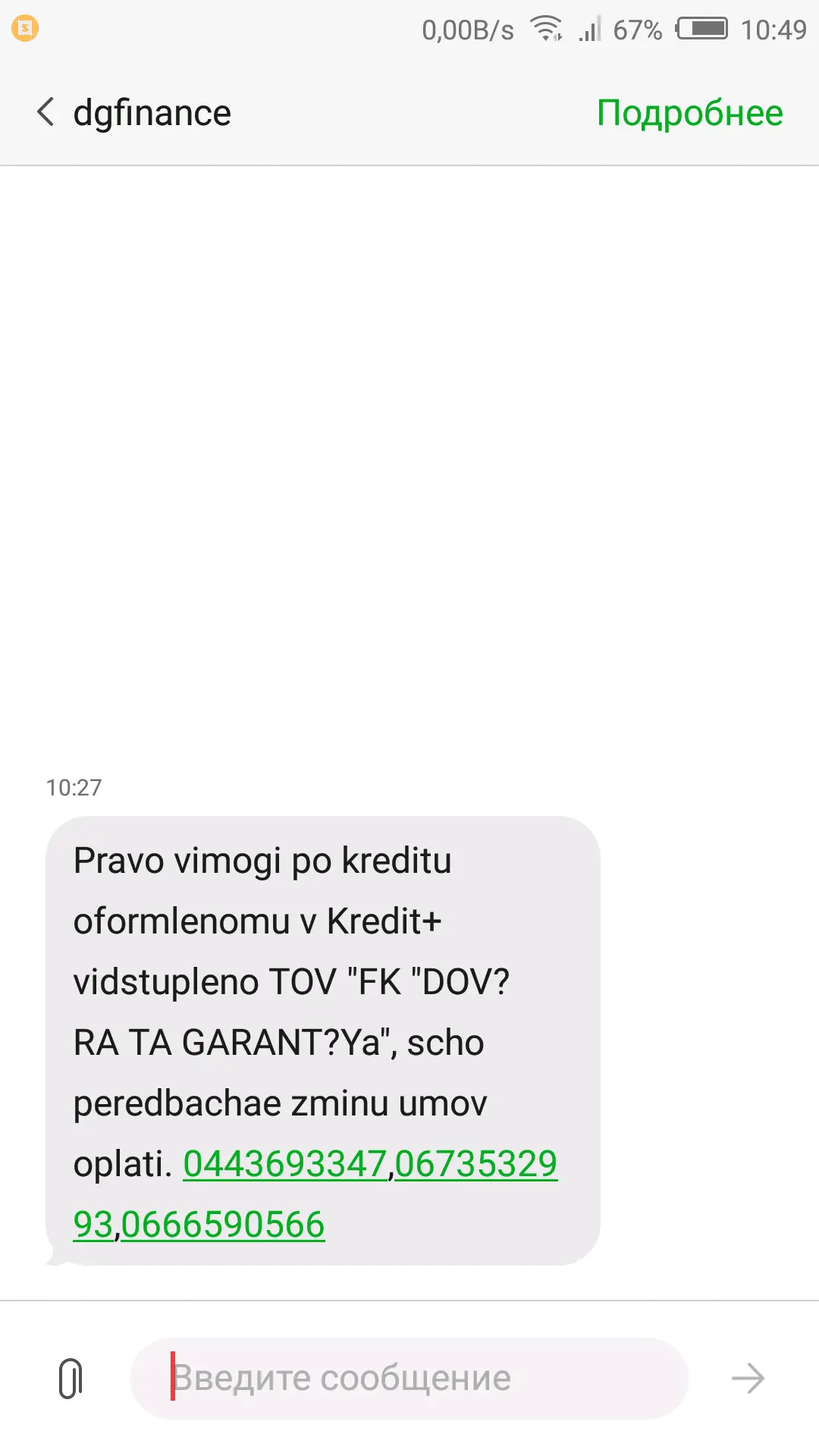Open the Подробнее details page
Viewport: 819px width, 1456px height.
click(x=689, y=113)
